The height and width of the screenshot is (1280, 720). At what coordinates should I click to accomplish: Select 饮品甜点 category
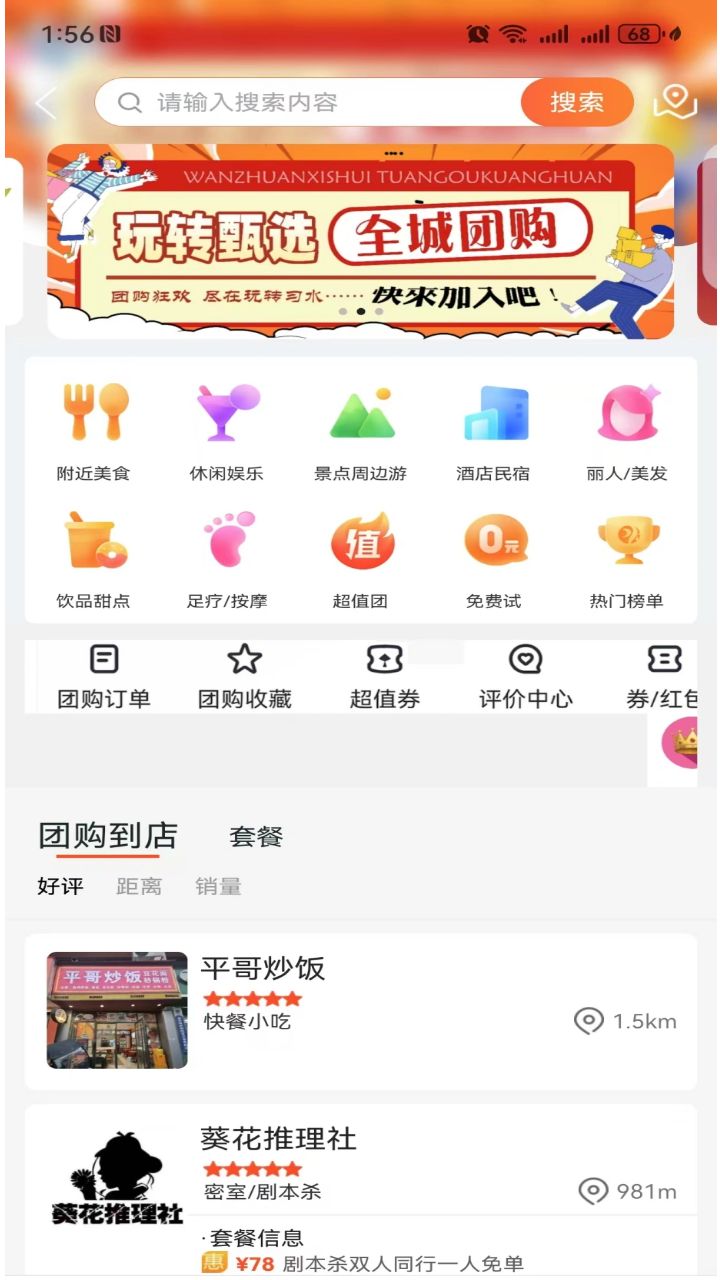[94, 558]
